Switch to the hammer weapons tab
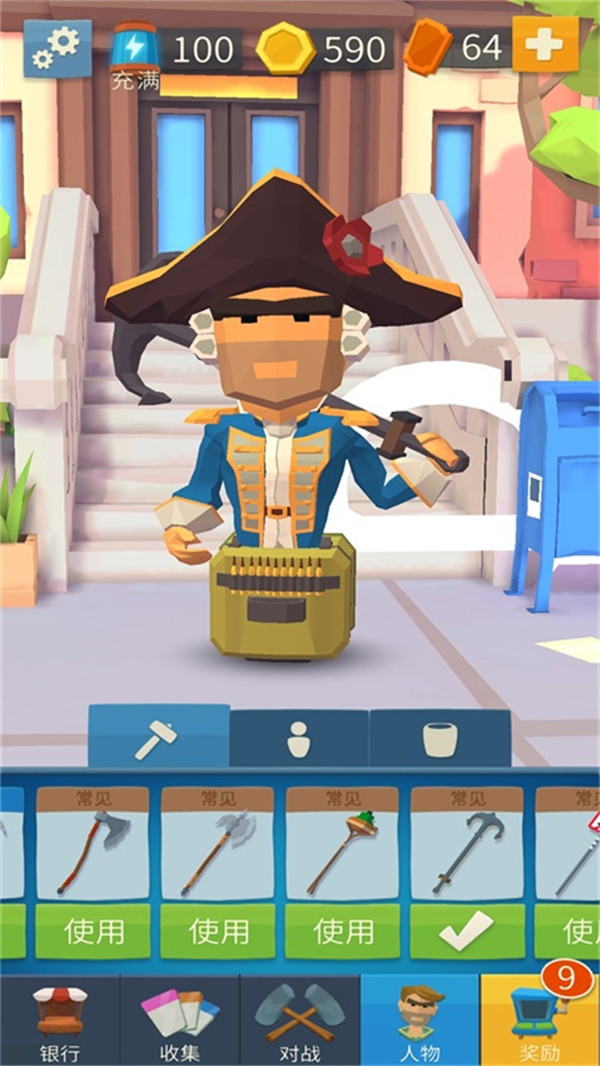 pos(158,738)
